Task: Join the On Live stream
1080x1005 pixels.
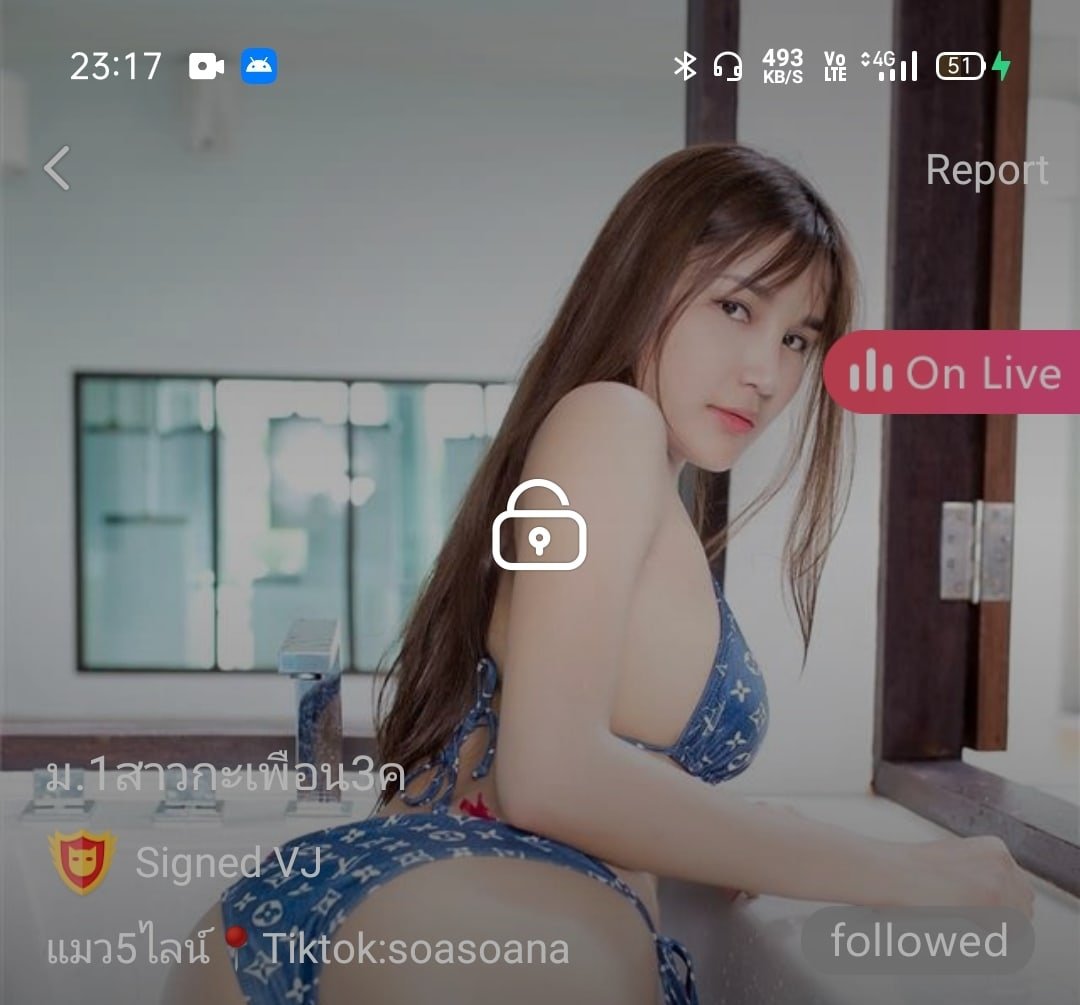Action: pos(952,373)
